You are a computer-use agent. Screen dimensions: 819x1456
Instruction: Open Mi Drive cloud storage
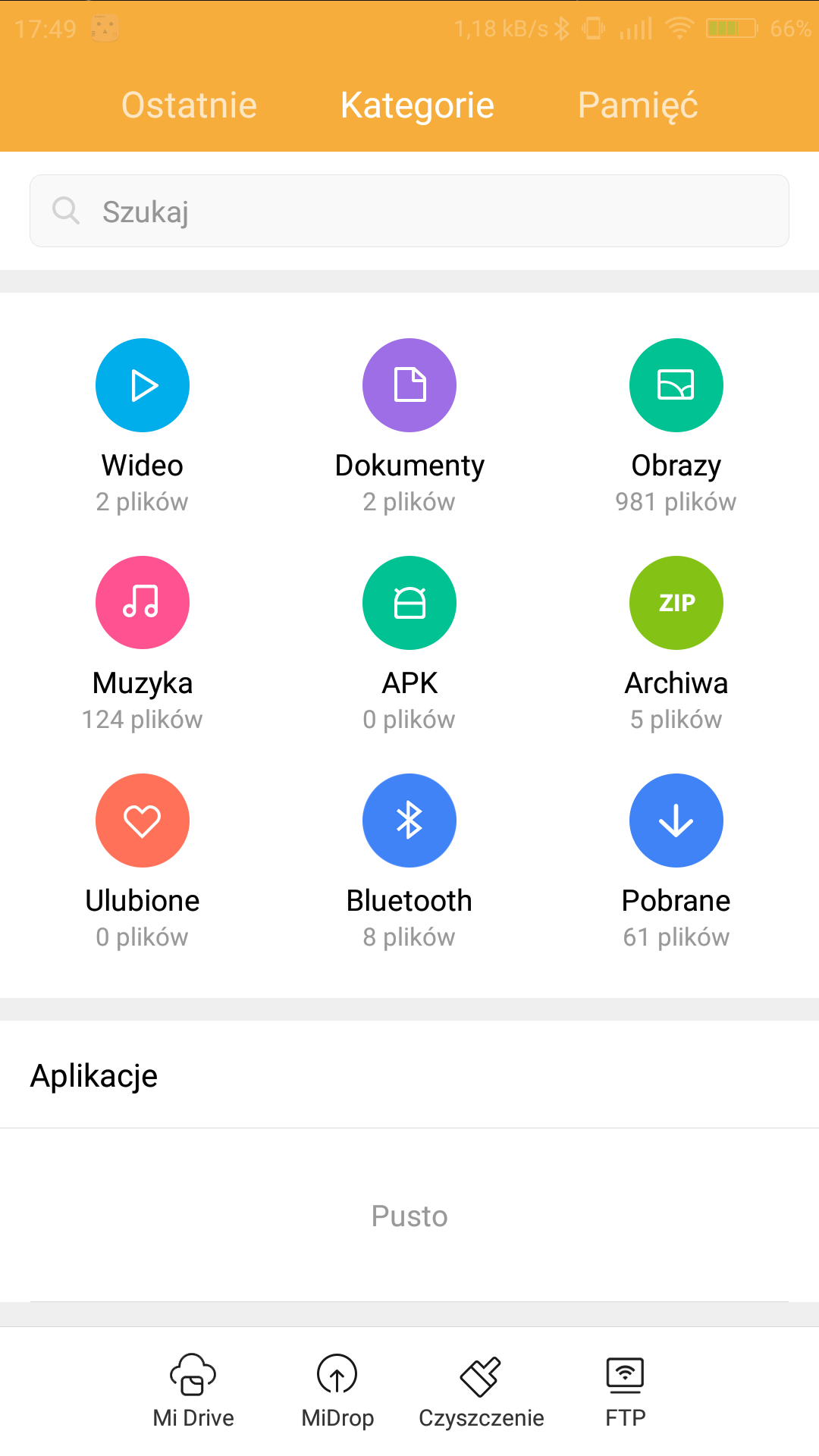coord(193,1391)
